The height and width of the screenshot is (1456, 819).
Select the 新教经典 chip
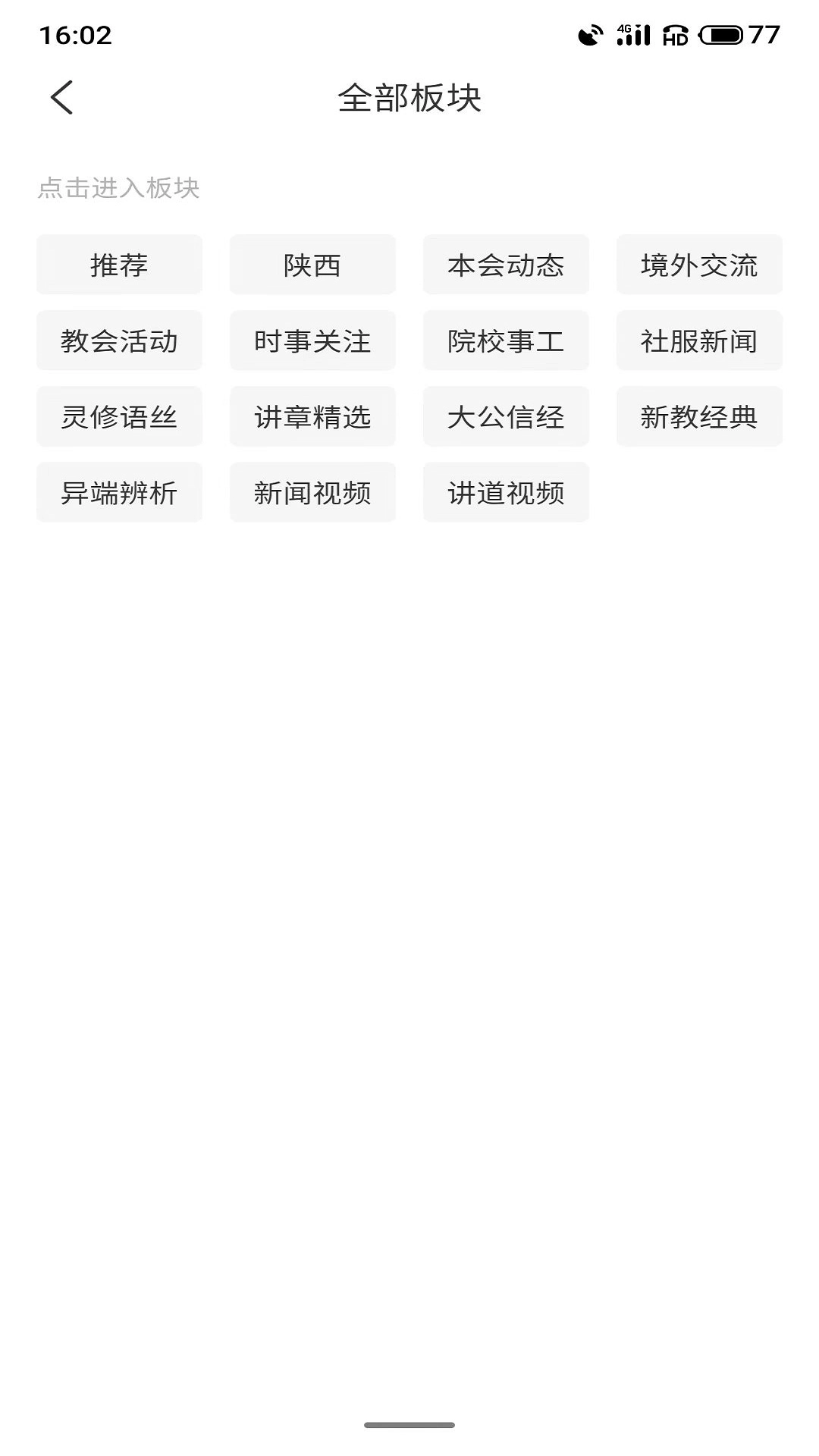[x=699, y=416]
